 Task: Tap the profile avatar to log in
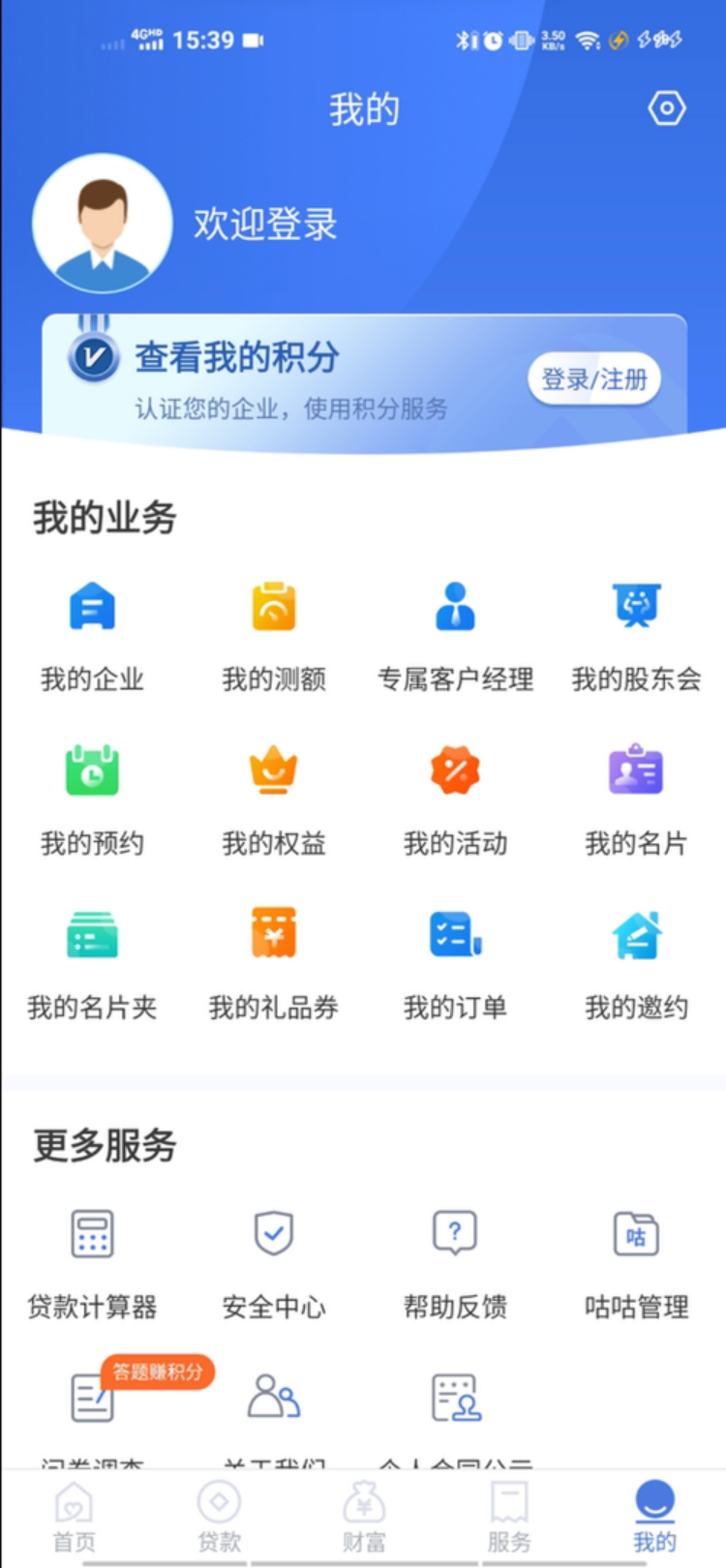click(x=103, y=224)
